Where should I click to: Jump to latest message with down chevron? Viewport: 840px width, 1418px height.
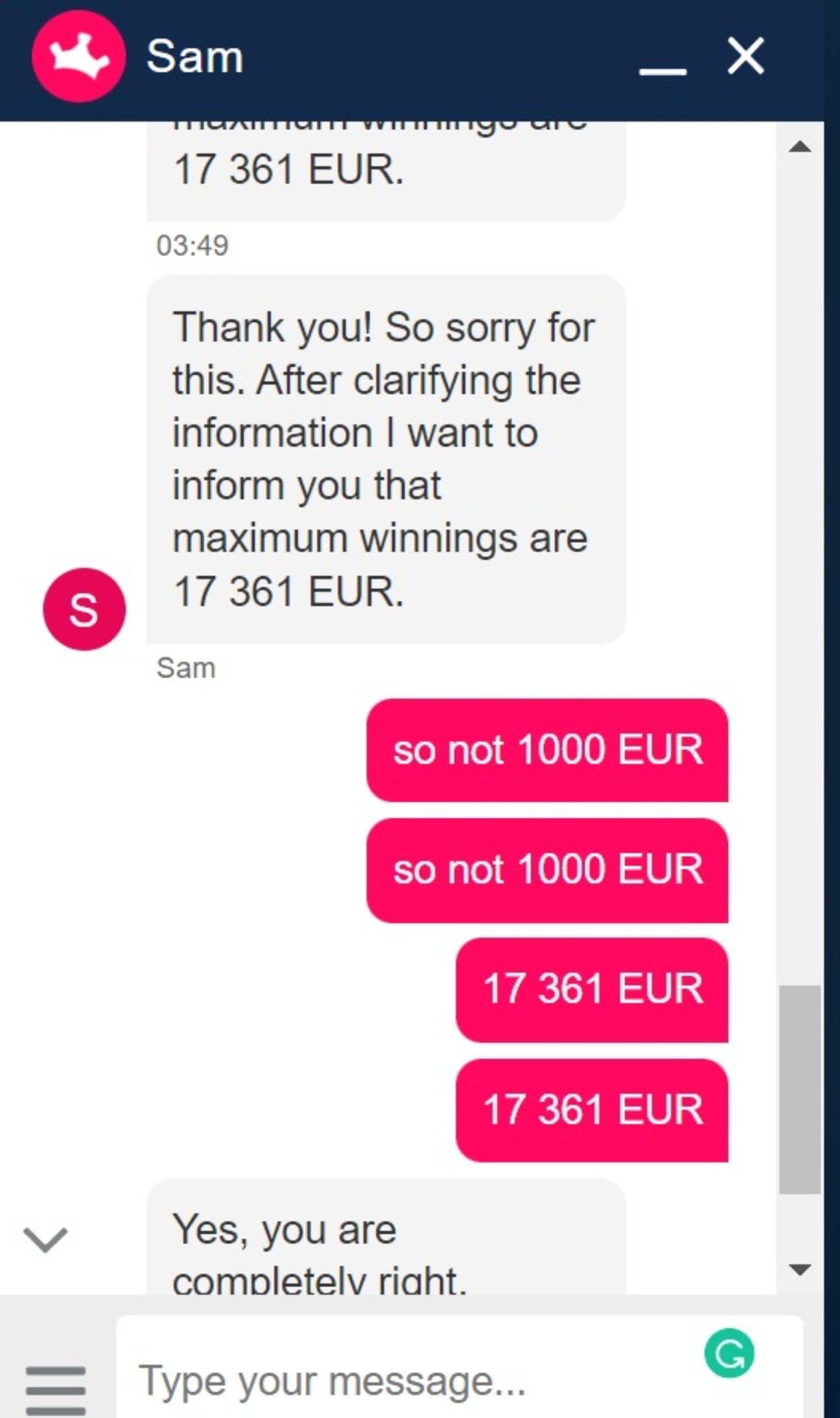click(45, 1238)
